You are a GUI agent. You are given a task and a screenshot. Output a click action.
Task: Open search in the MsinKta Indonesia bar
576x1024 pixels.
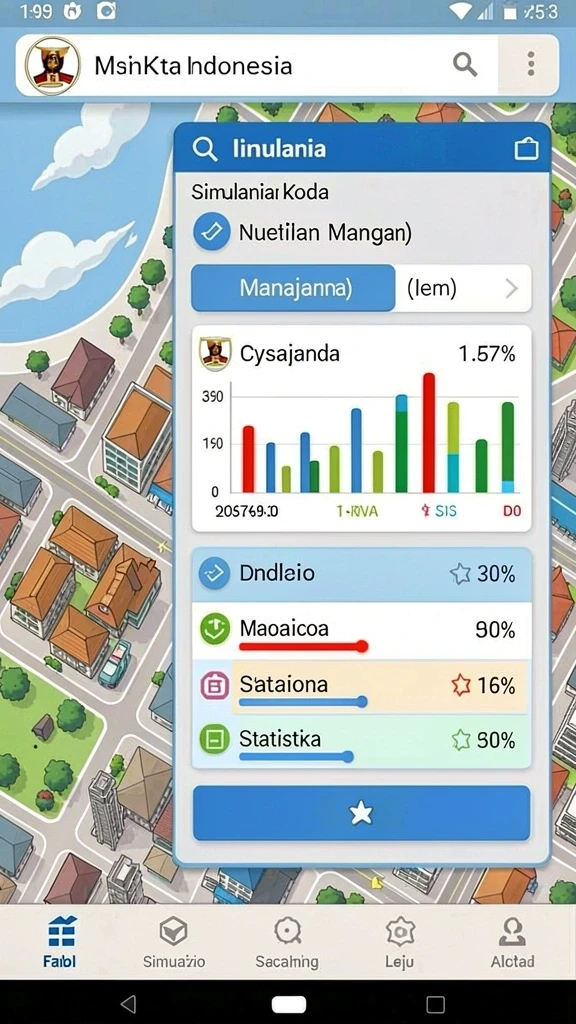click(x=465, y=65)
